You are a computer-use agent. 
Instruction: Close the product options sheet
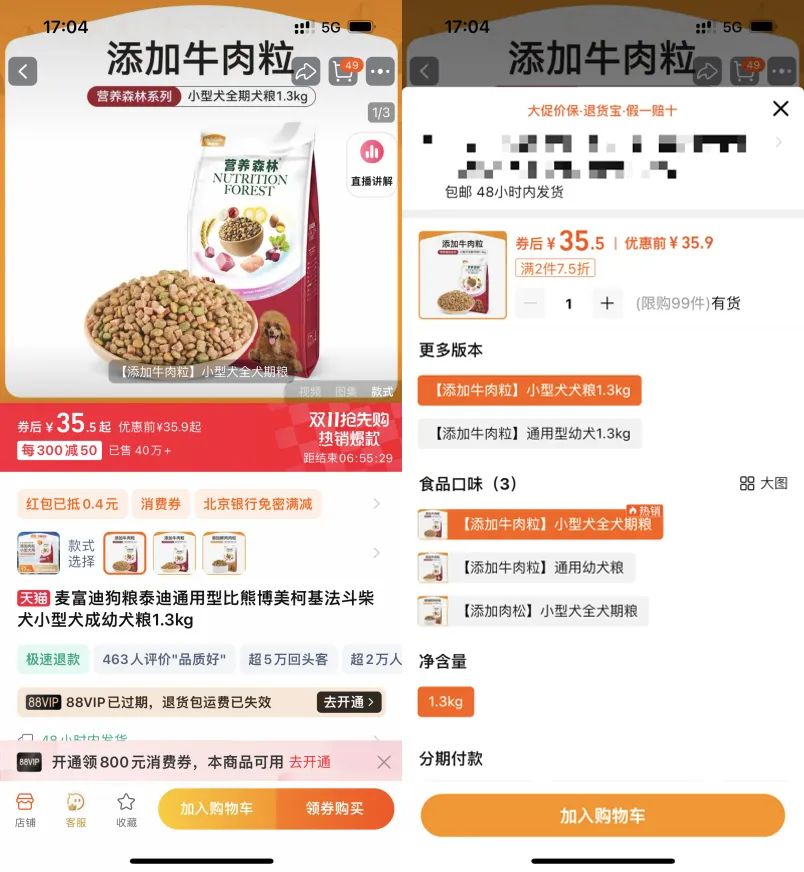pos(781,109)
